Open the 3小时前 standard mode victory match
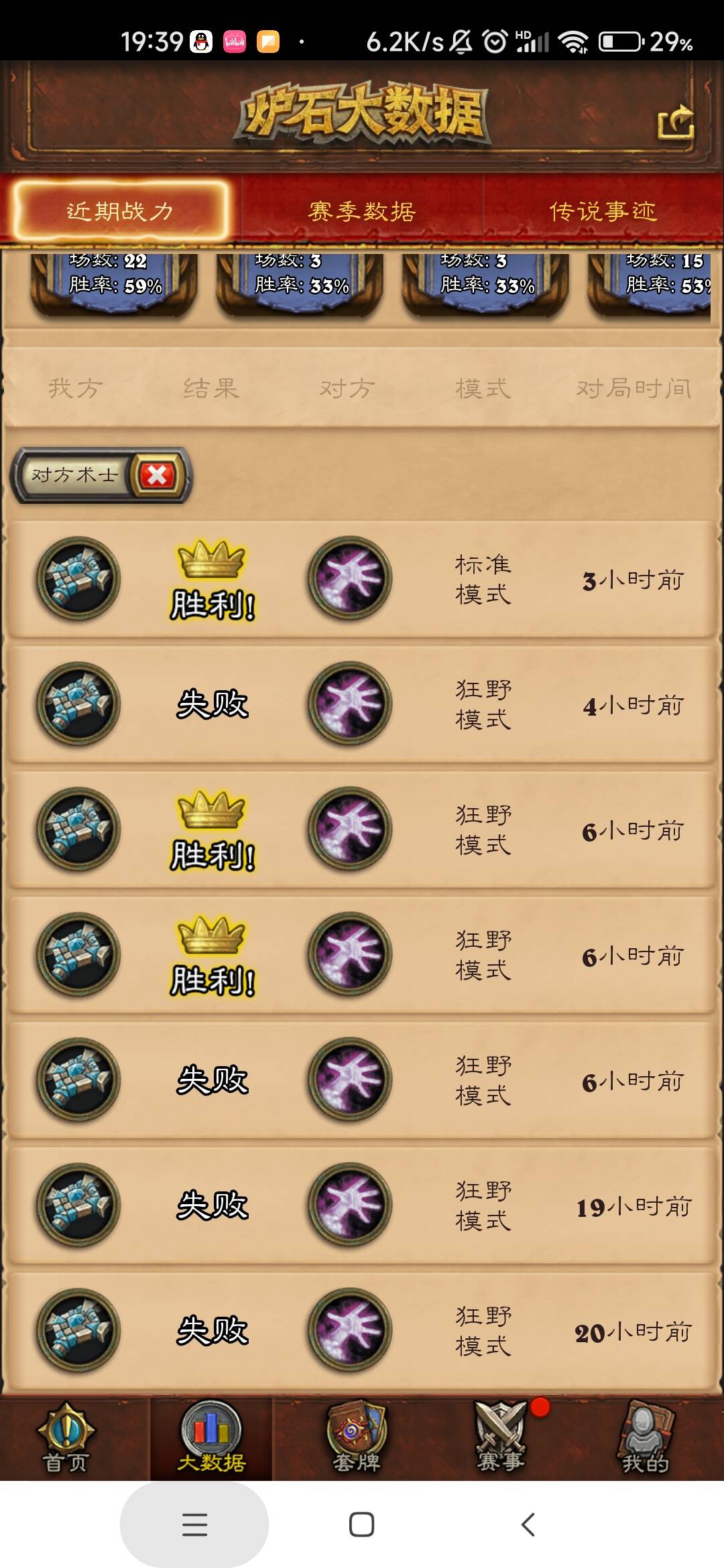Viewport: 724px width, 1568px height. coord(362,579)
